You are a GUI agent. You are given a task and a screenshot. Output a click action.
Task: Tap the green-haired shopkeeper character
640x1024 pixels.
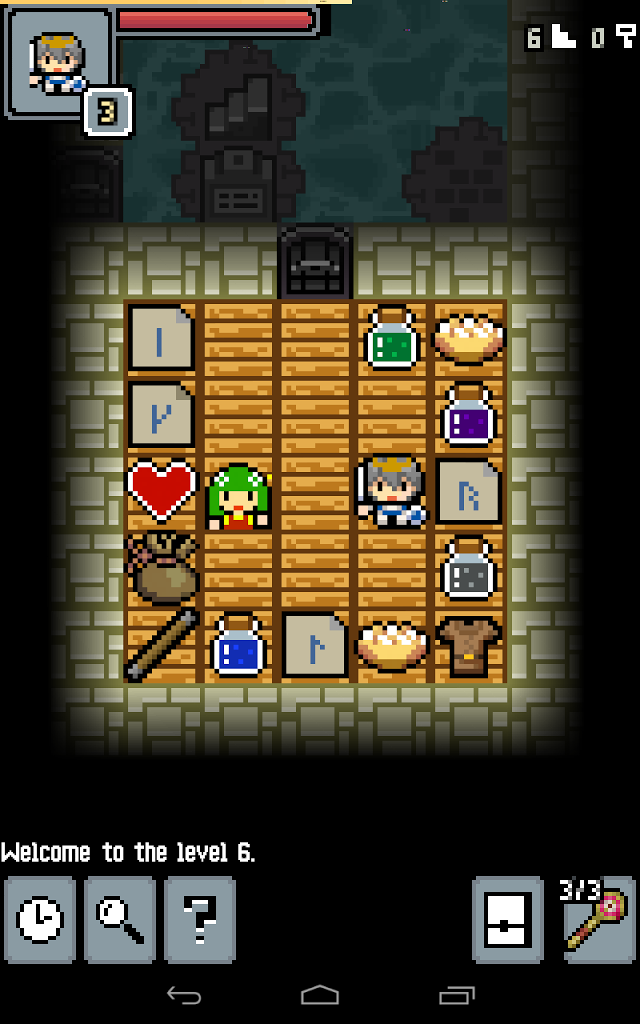click(238, 496)
